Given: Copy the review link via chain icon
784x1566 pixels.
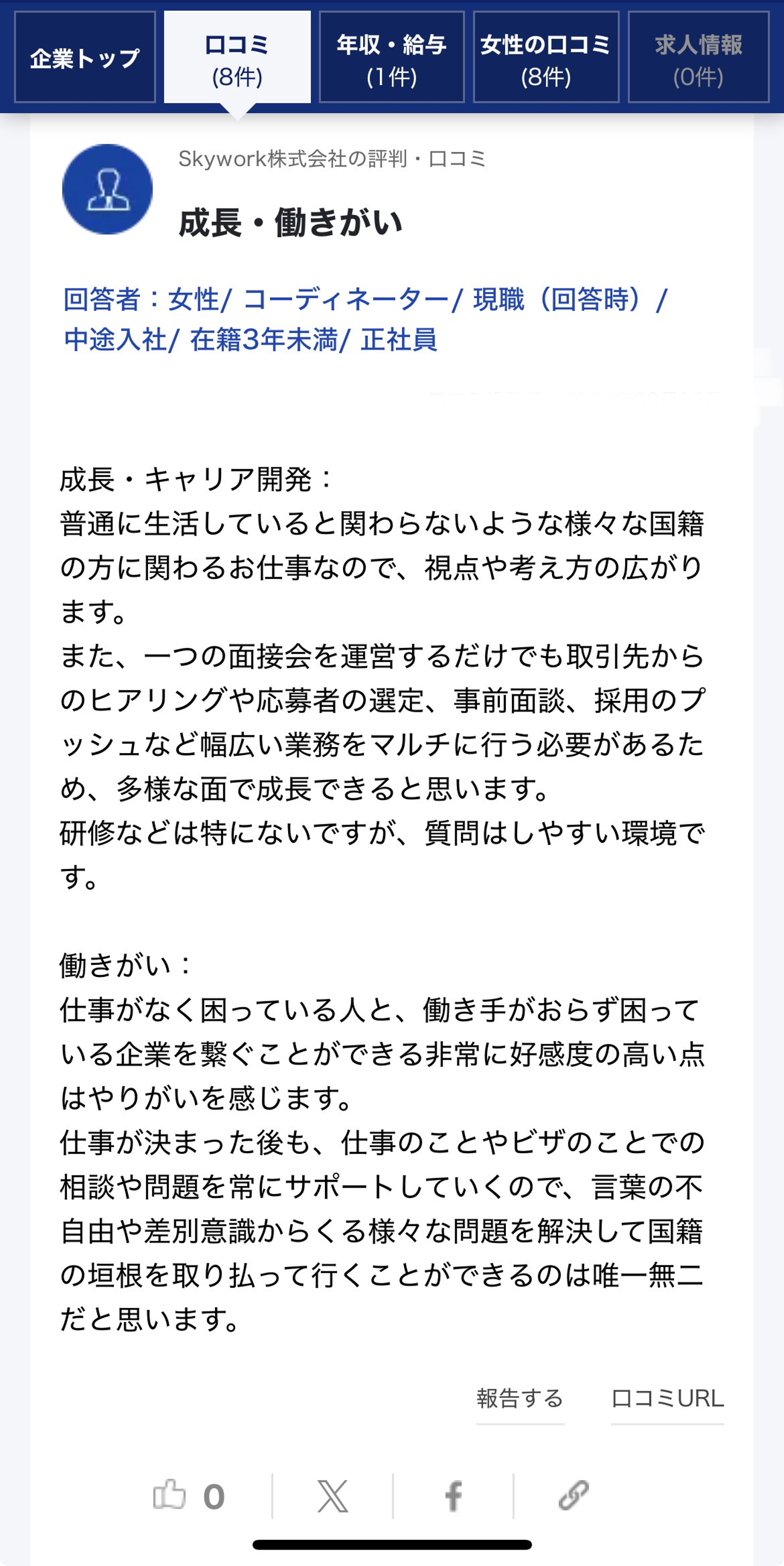Looking at the screenshot, I should 573,1495.
